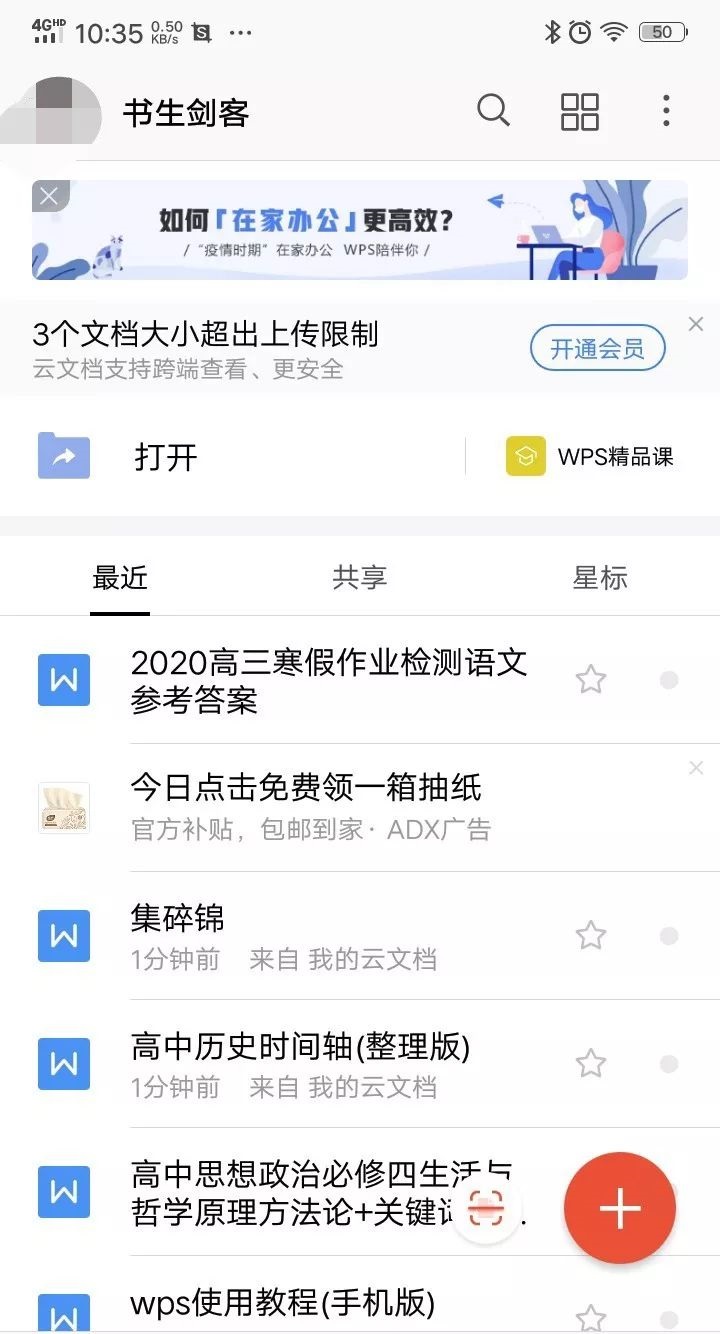Switch to the 星标 tab
Viewport: 720px width, 1334px height.
(x=599, y=577)
